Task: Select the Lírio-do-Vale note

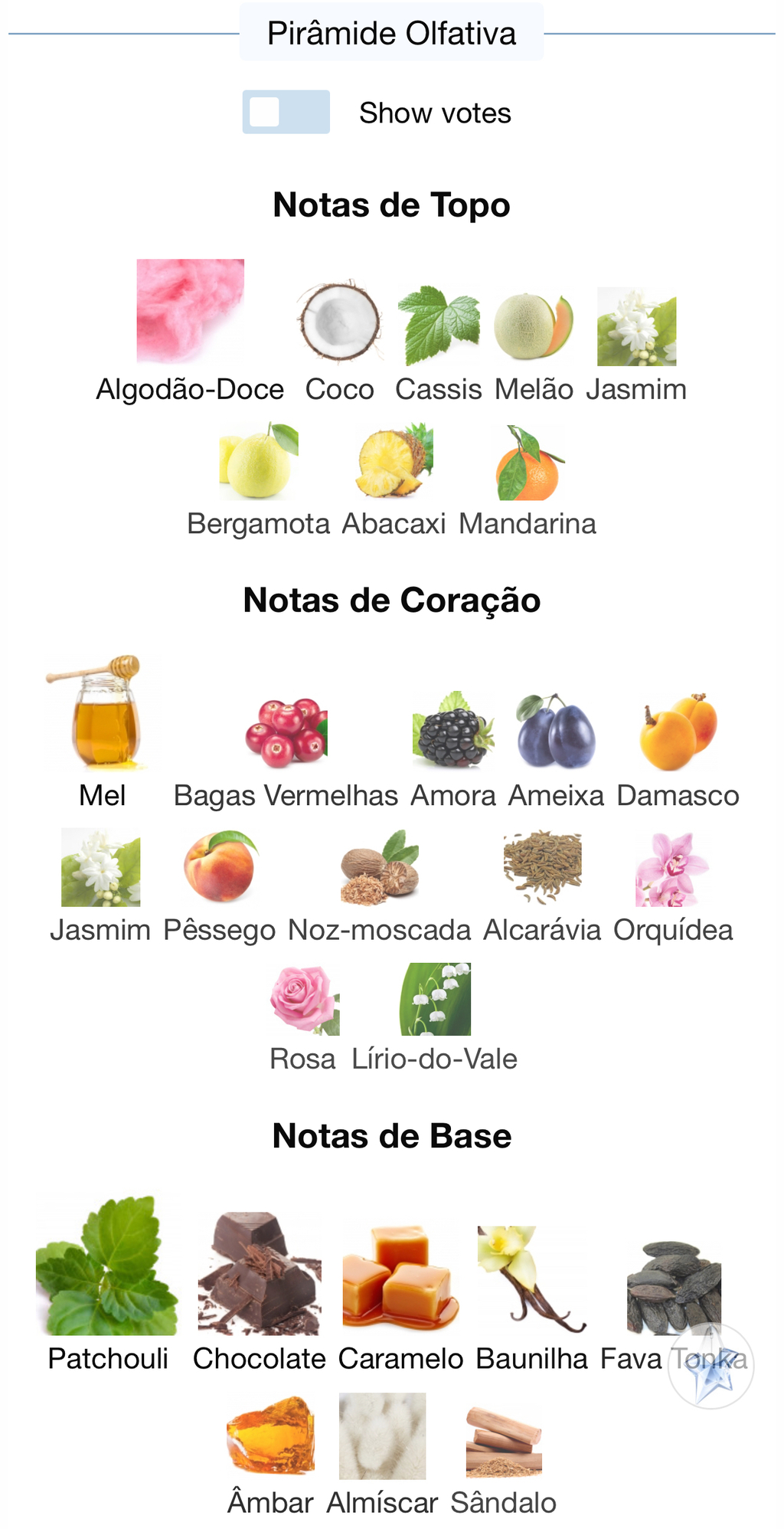Action: 435,999
